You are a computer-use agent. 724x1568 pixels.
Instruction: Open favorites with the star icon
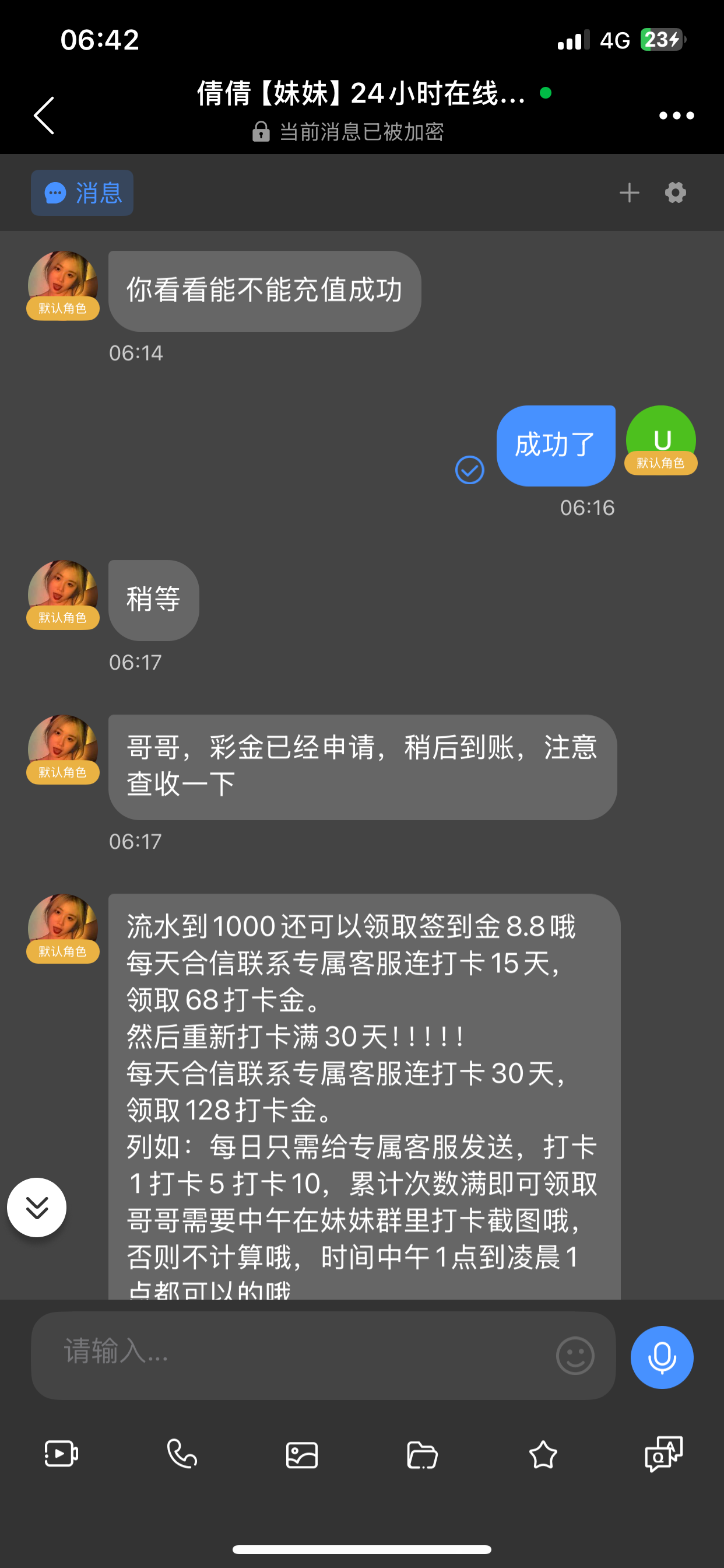coord(543,1455)
